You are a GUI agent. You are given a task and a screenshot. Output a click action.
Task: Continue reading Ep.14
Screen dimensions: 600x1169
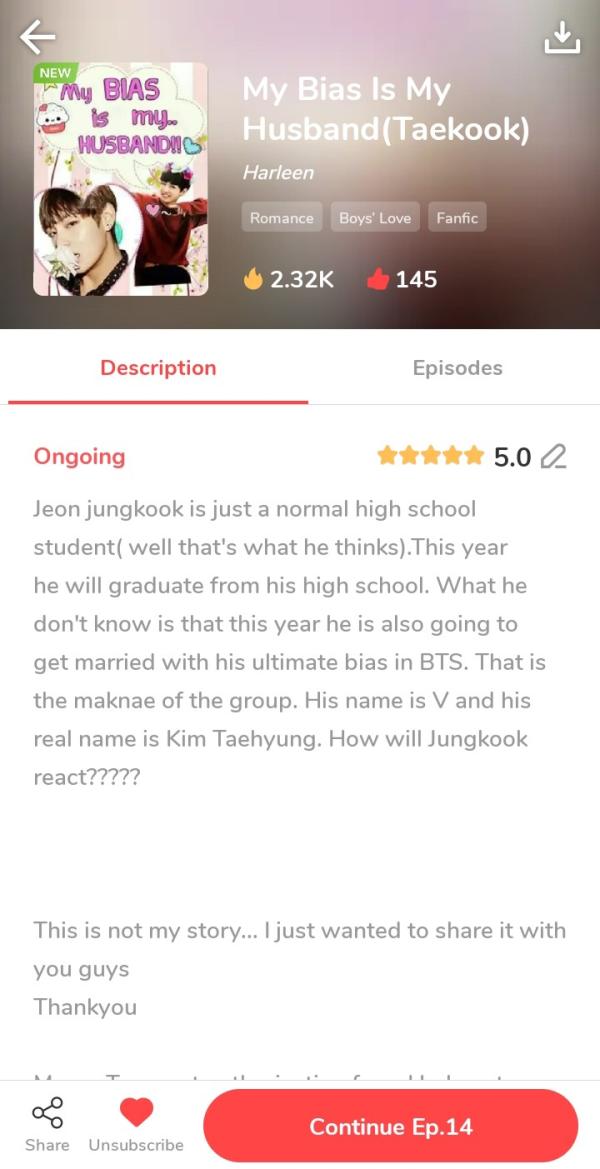(390, 1126)
